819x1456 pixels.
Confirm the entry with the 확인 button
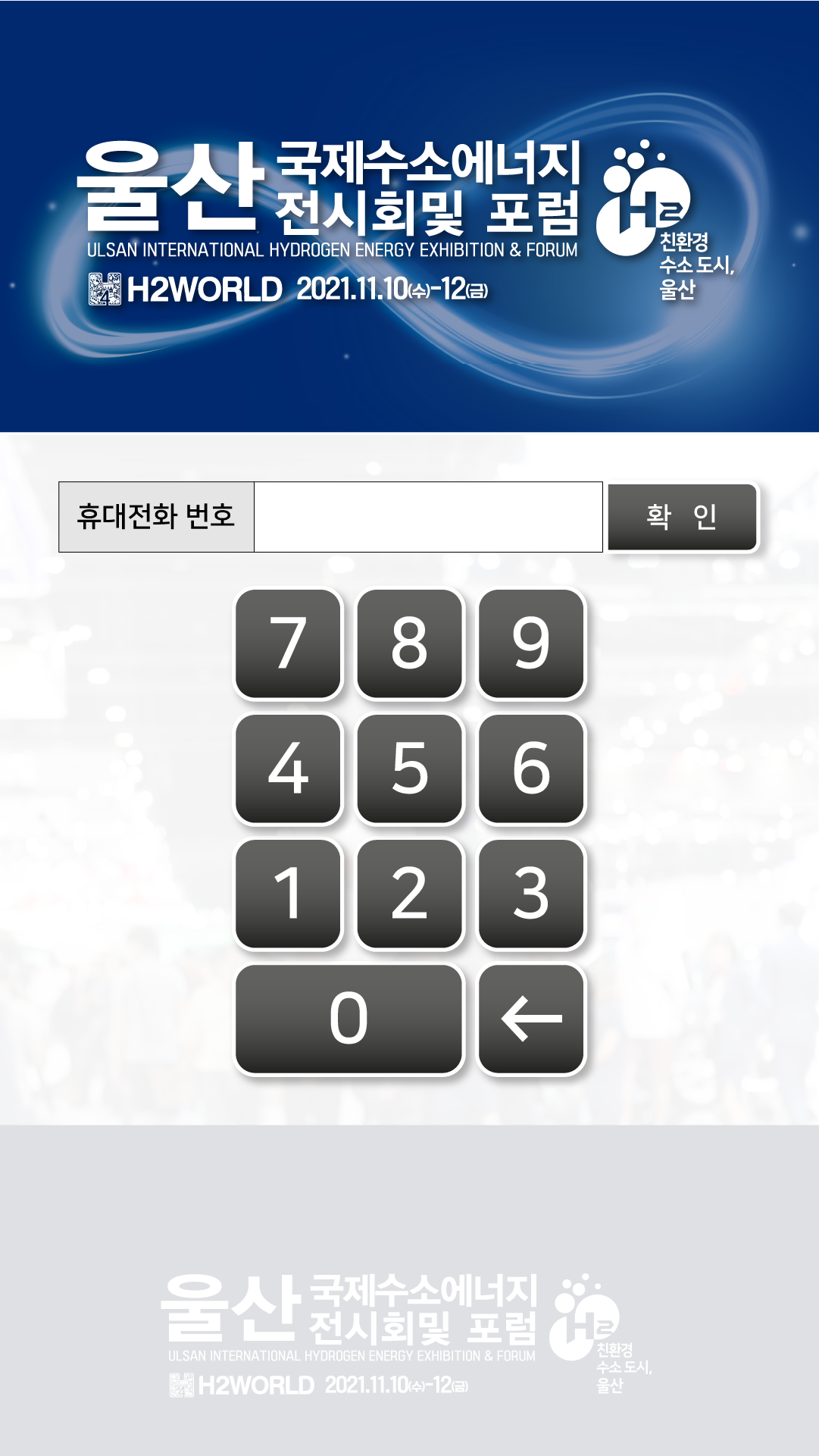tap(682, 517)
